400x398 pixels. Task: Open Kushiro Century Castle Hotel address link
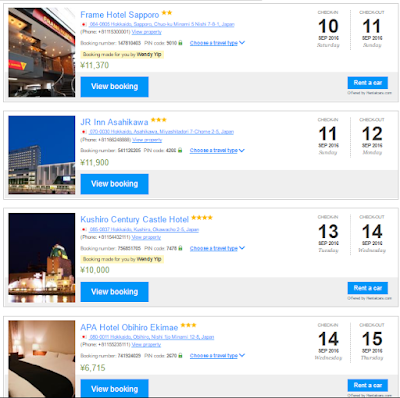tap(144, 230)
